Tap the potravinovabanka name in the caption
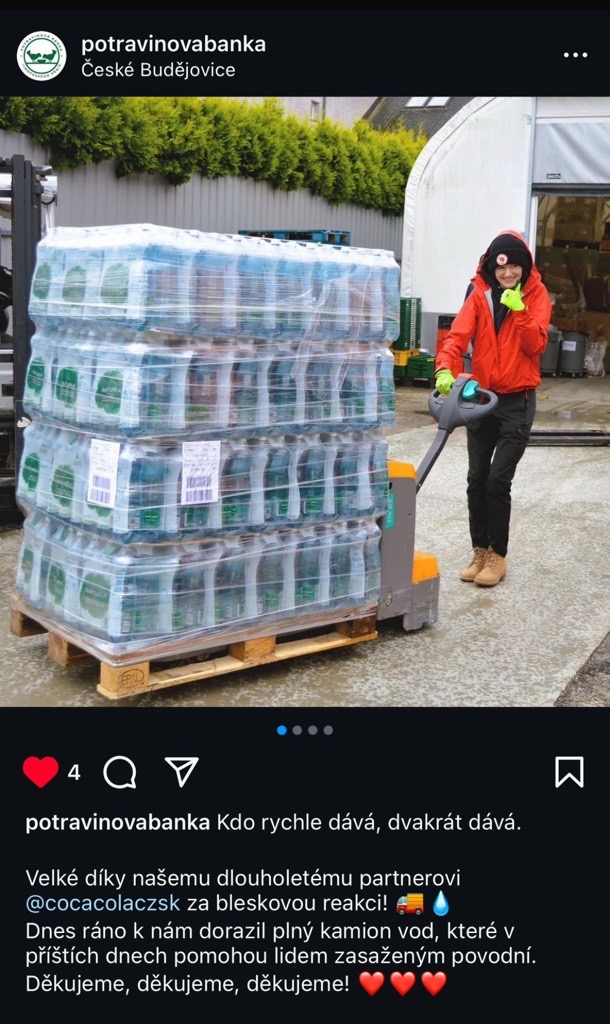610x1024 pixels. click(117, 823)
